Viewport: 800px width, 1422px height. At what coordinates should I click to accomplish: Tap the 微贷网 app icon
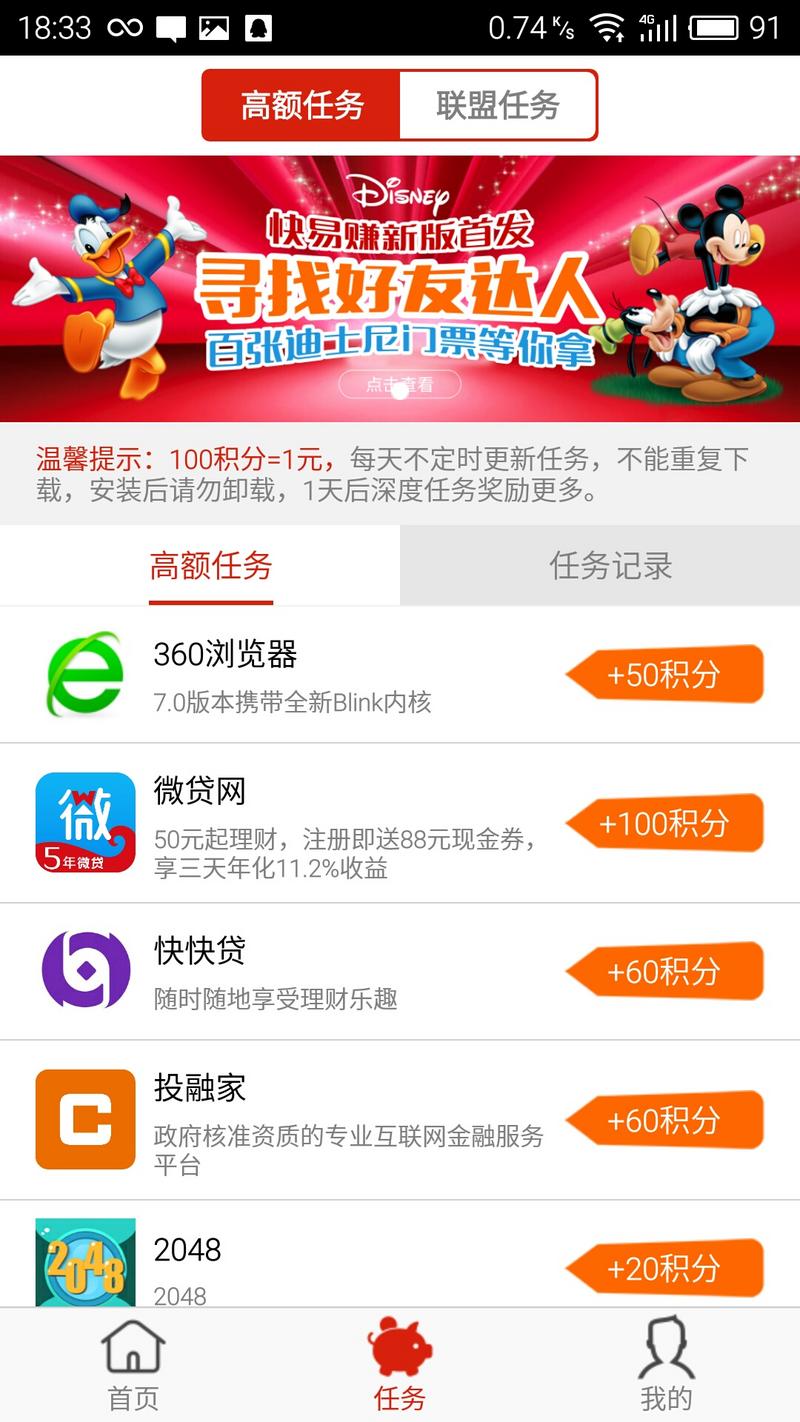coord(85,822)
